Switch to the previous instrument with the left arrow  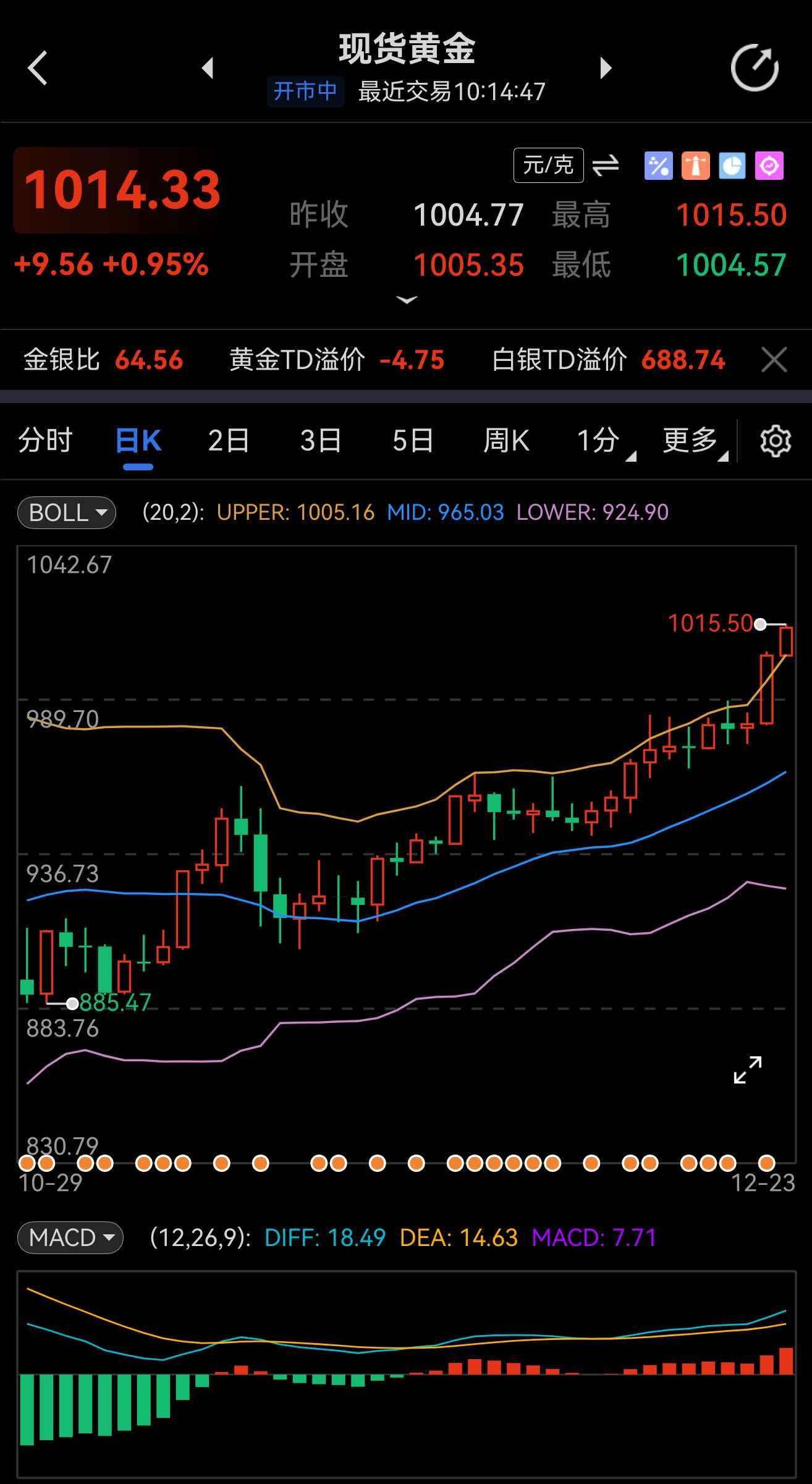pos(208,67)
